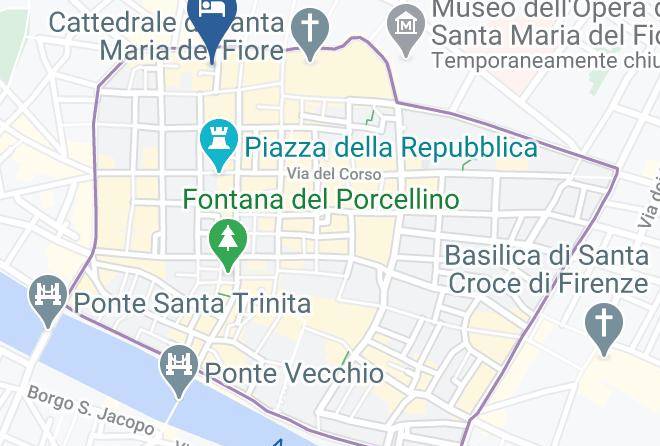Viewport: 660px width, 446px height.
Task: Tap the Cattedrale di Santa Maria del Fiore marker
Action: click(310, 30)
